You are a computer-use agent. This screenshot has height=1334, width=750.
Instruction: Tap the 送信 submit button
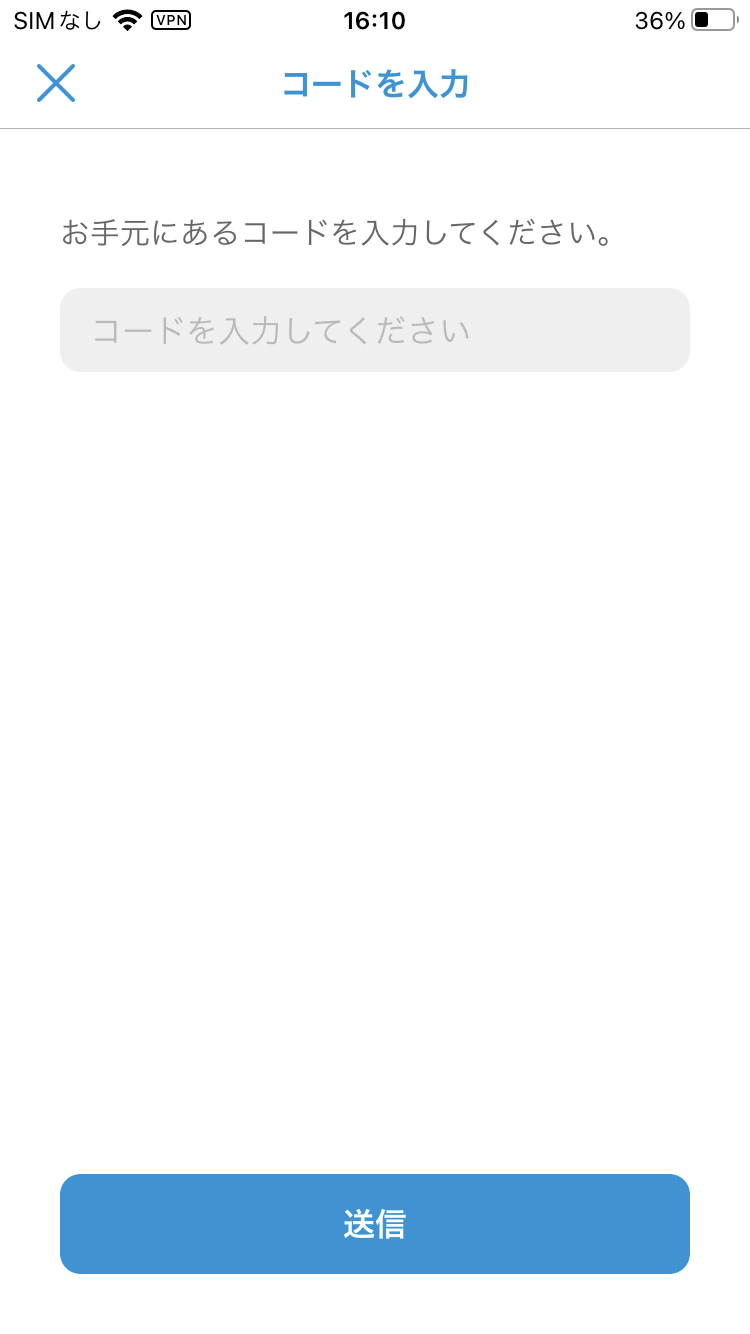click(375, 1224)
